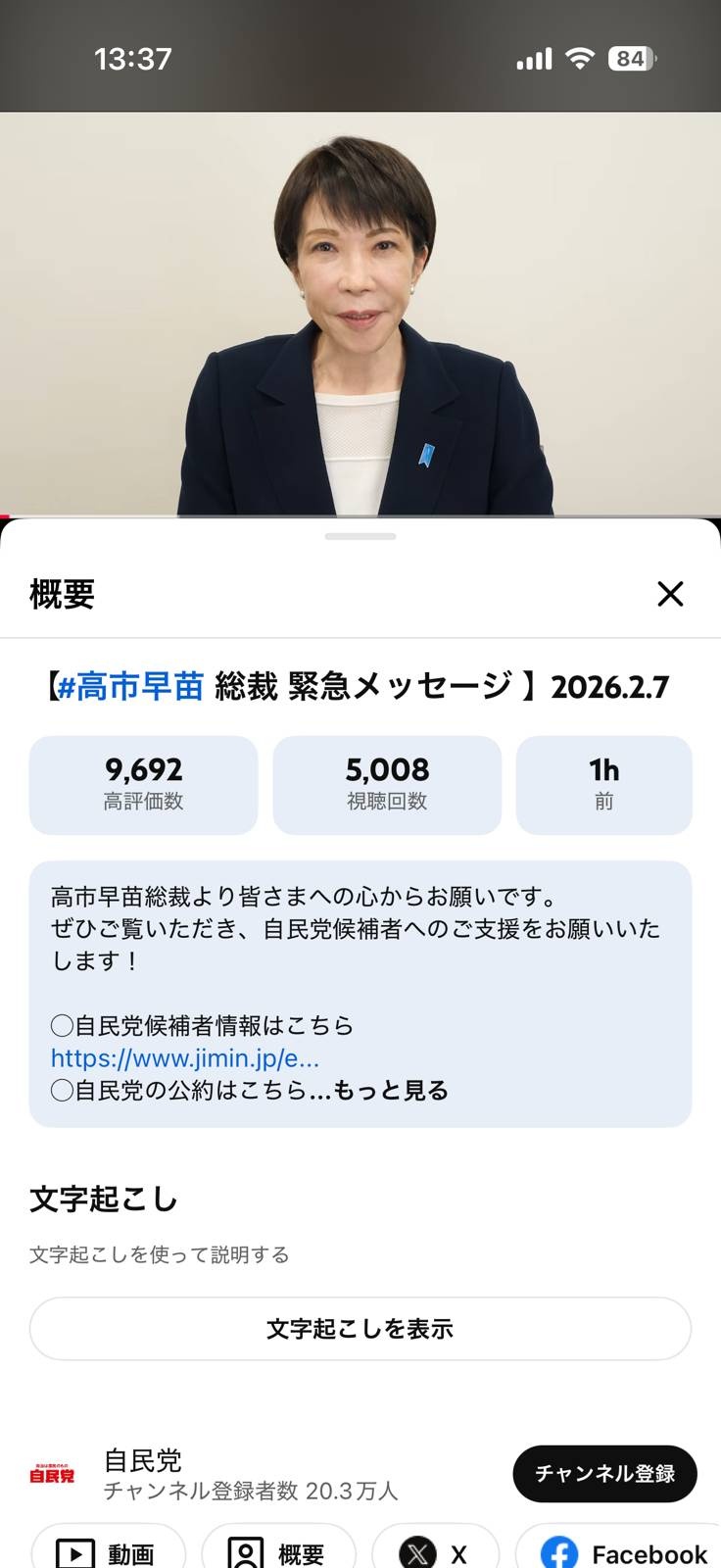Select the 概要 chip below the channel
This screenshot has height=1568, width=721.
(x=278, y=1552)
